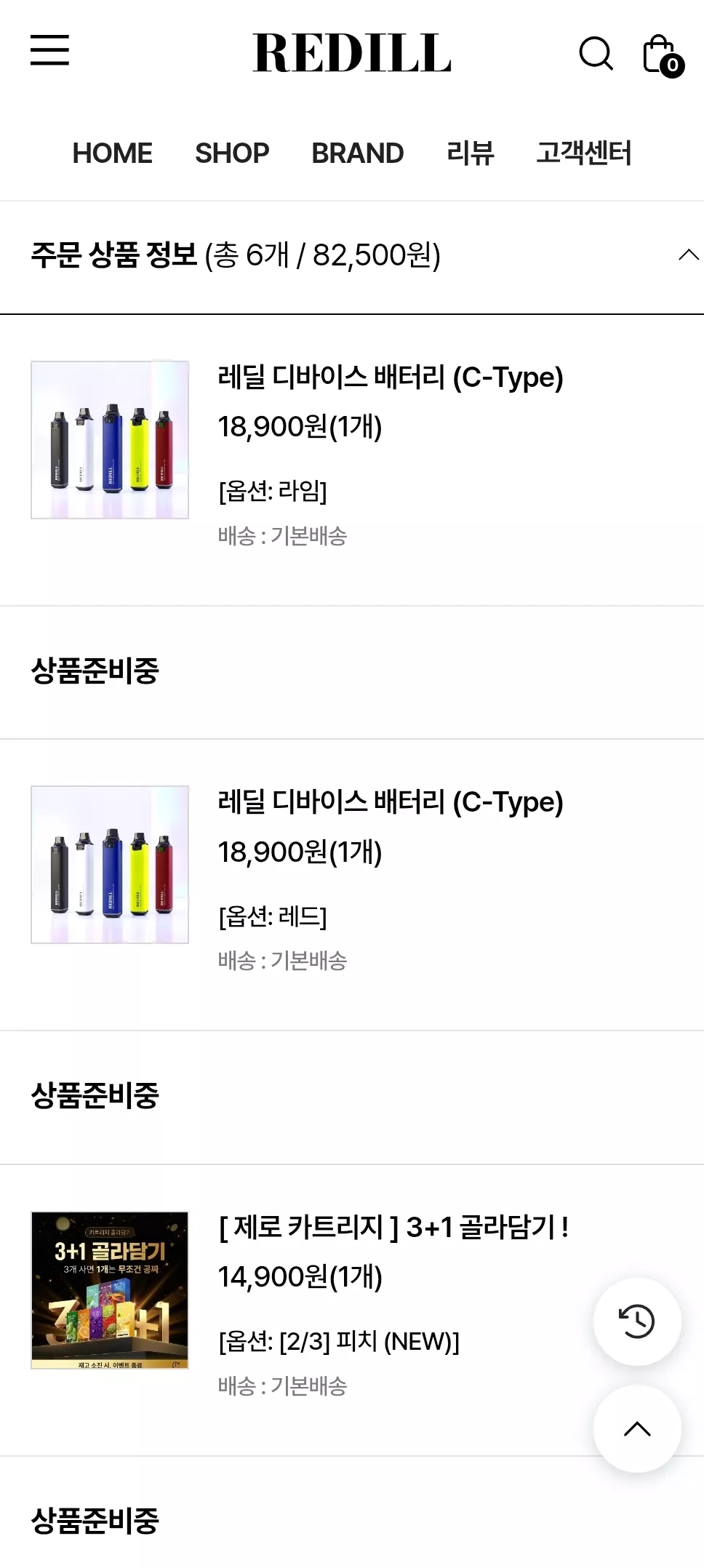Open the 리뷰 tab
Image resolution: width=704 pixels, height=1568 pixels.
[x=470, y=153]
